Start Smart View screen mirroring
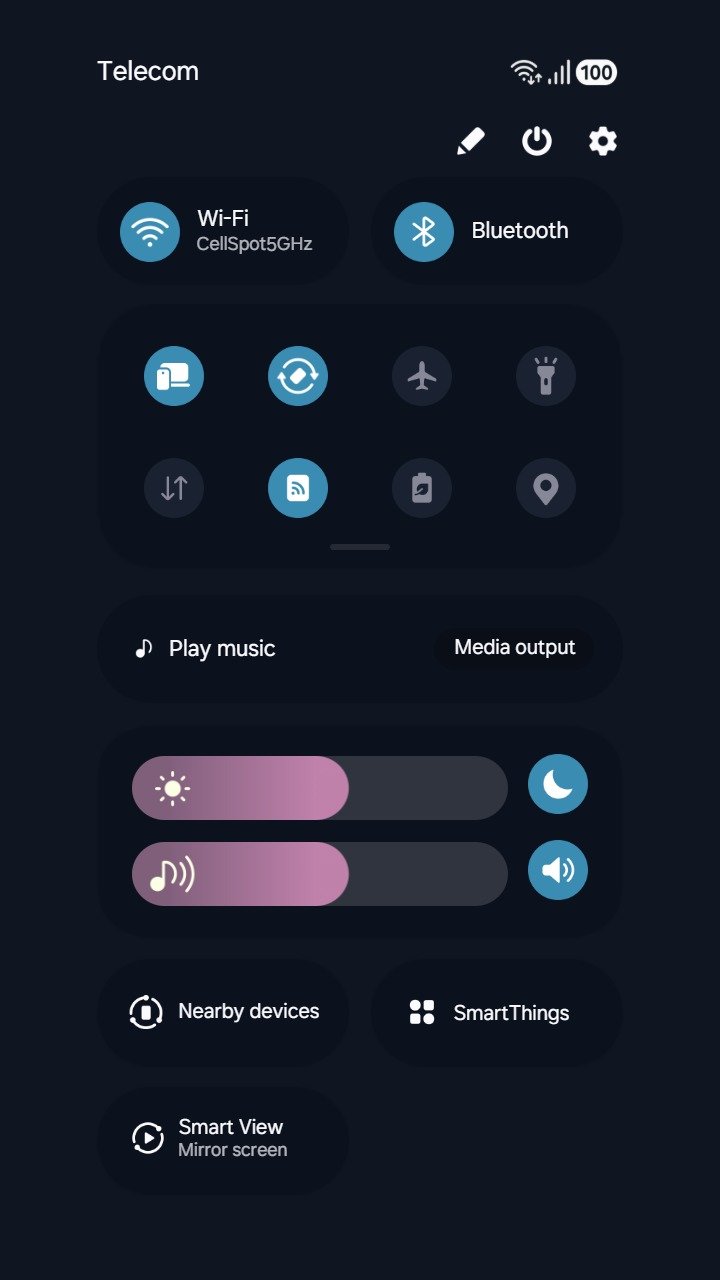 click(224, 1139)
